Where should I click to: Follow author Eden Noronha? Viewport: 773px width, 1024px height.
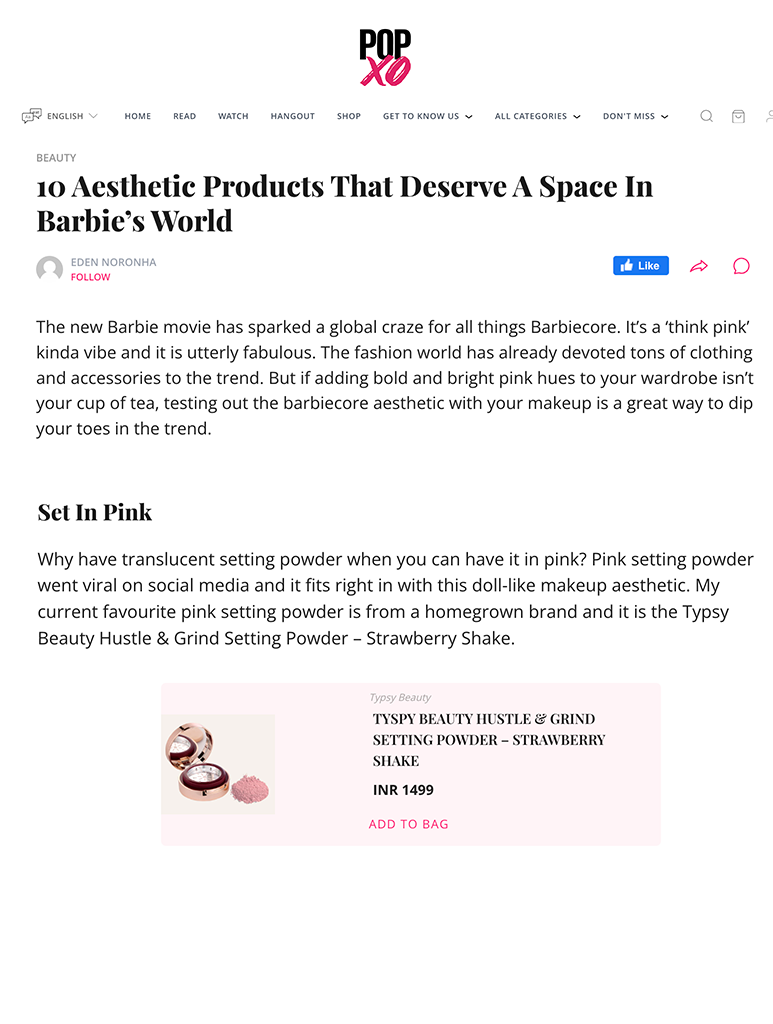[90, 277]
